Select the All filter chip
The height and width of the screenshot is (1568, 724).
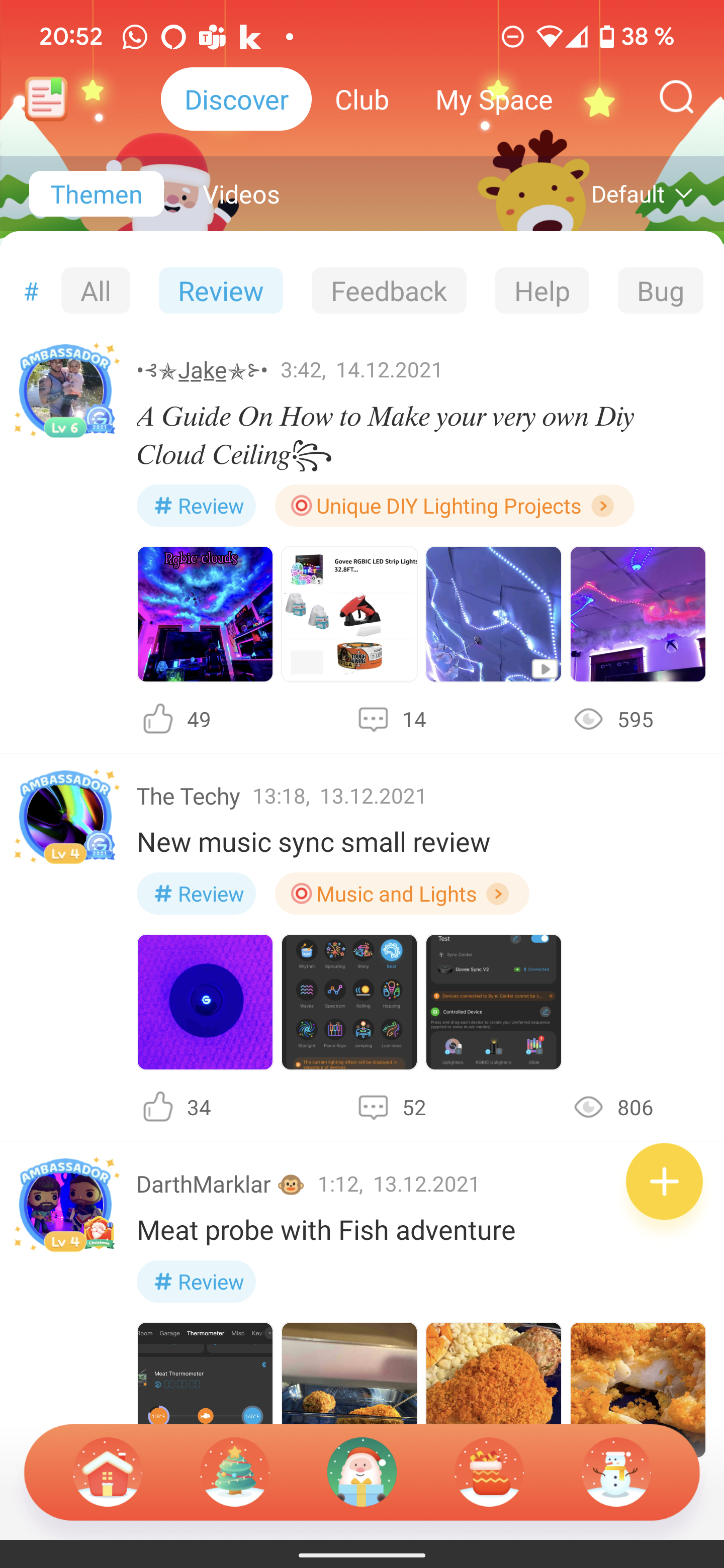point(96,291)
